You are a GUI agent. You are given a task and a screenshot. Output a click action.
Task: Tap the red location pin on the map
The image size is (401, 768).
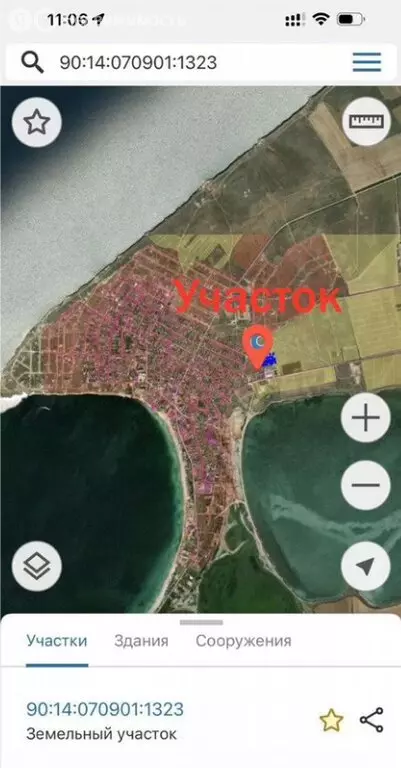point(258,346)
